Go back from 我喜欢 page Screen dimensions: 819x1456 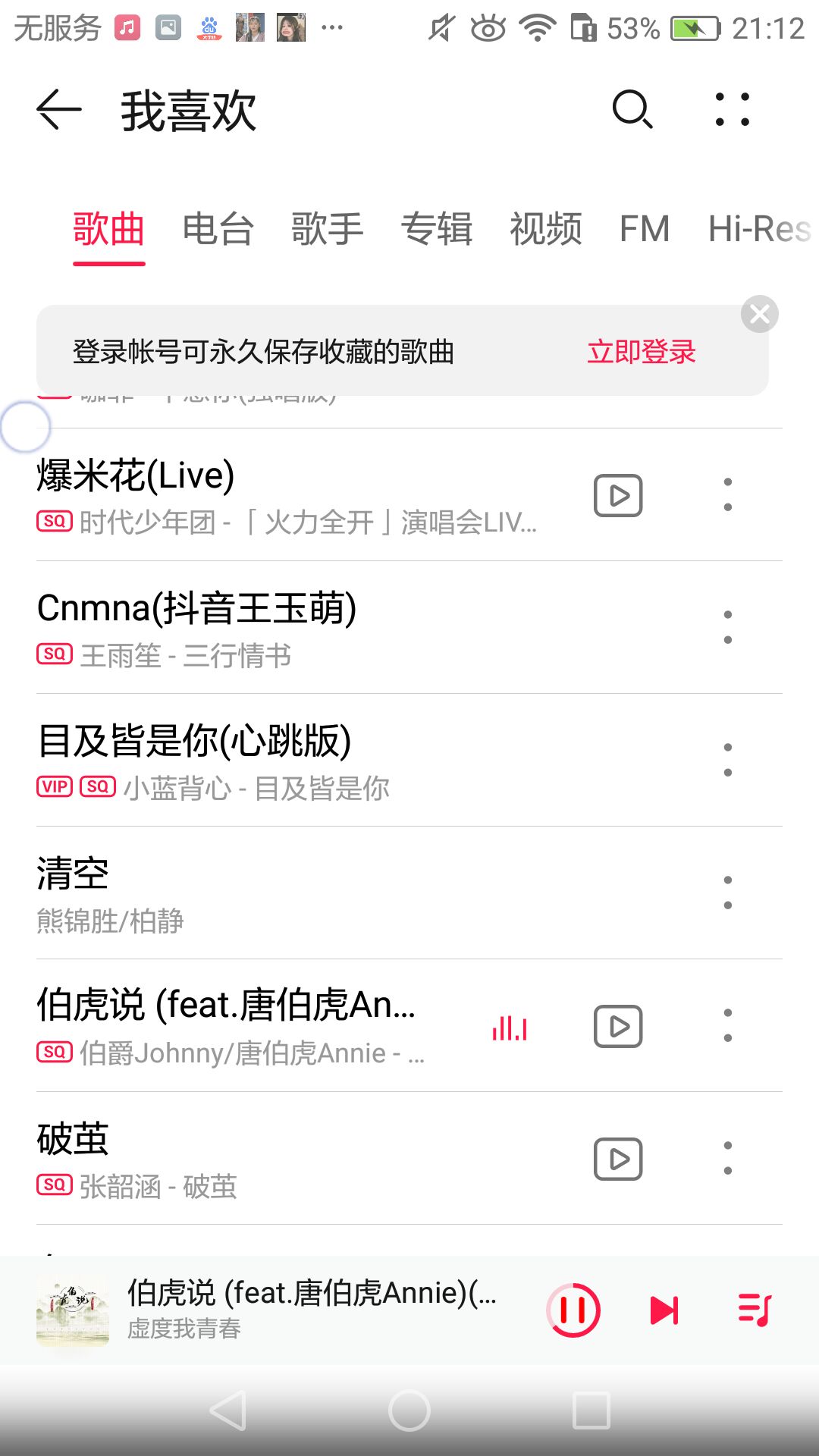point(59,110)
